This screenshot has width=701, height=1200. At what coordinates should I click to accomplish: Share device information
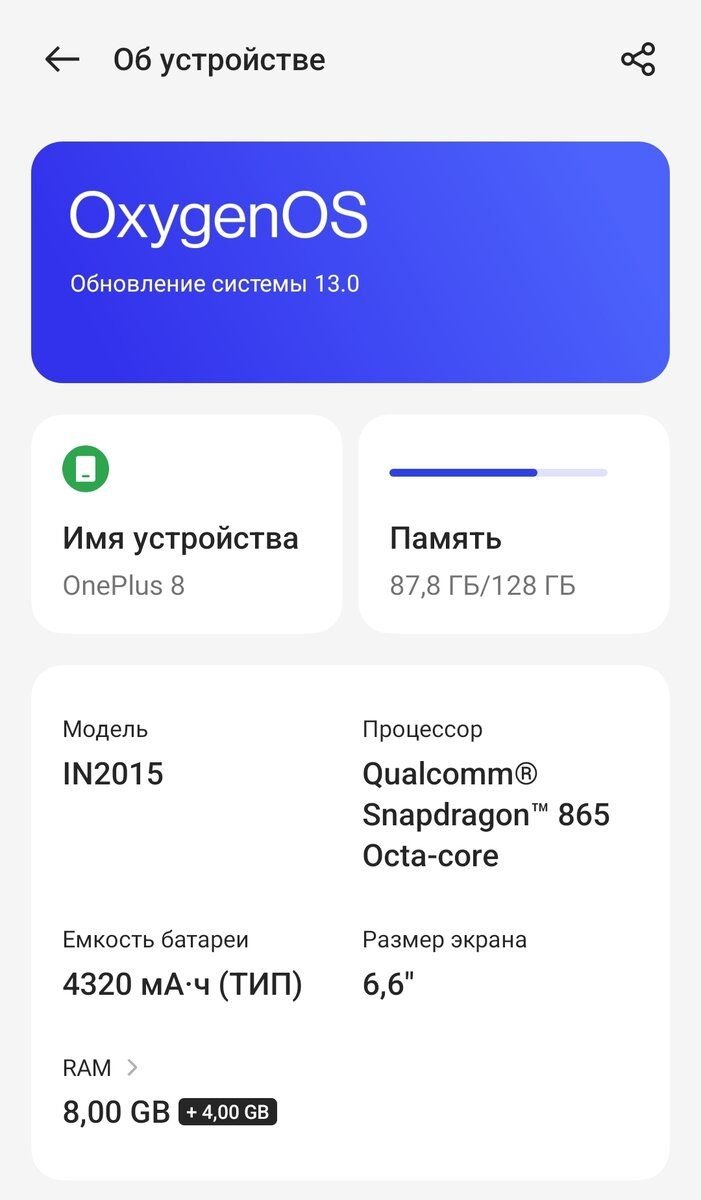pos(637,60)
